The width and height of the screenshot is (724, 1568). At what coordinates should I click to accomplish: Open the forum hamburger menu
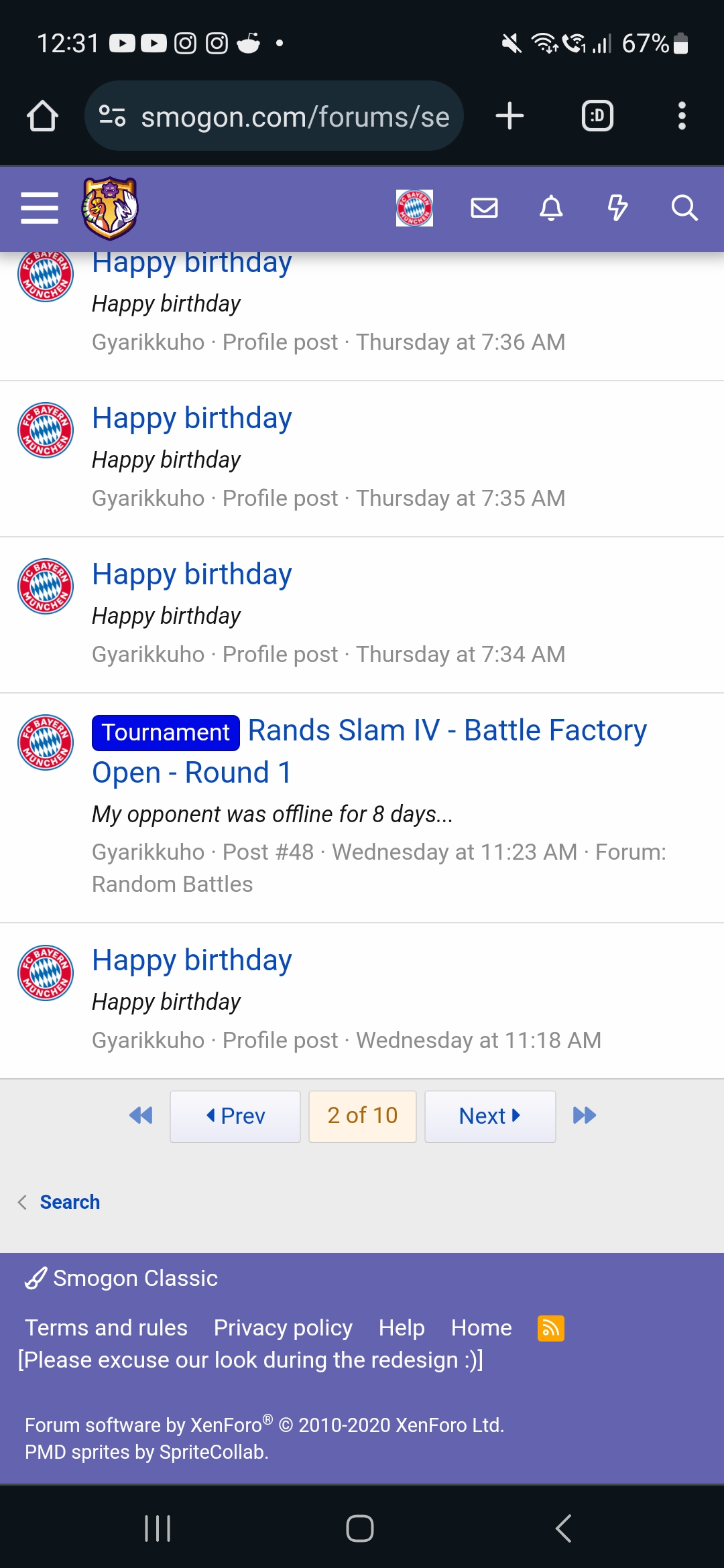tap(40, 208)
